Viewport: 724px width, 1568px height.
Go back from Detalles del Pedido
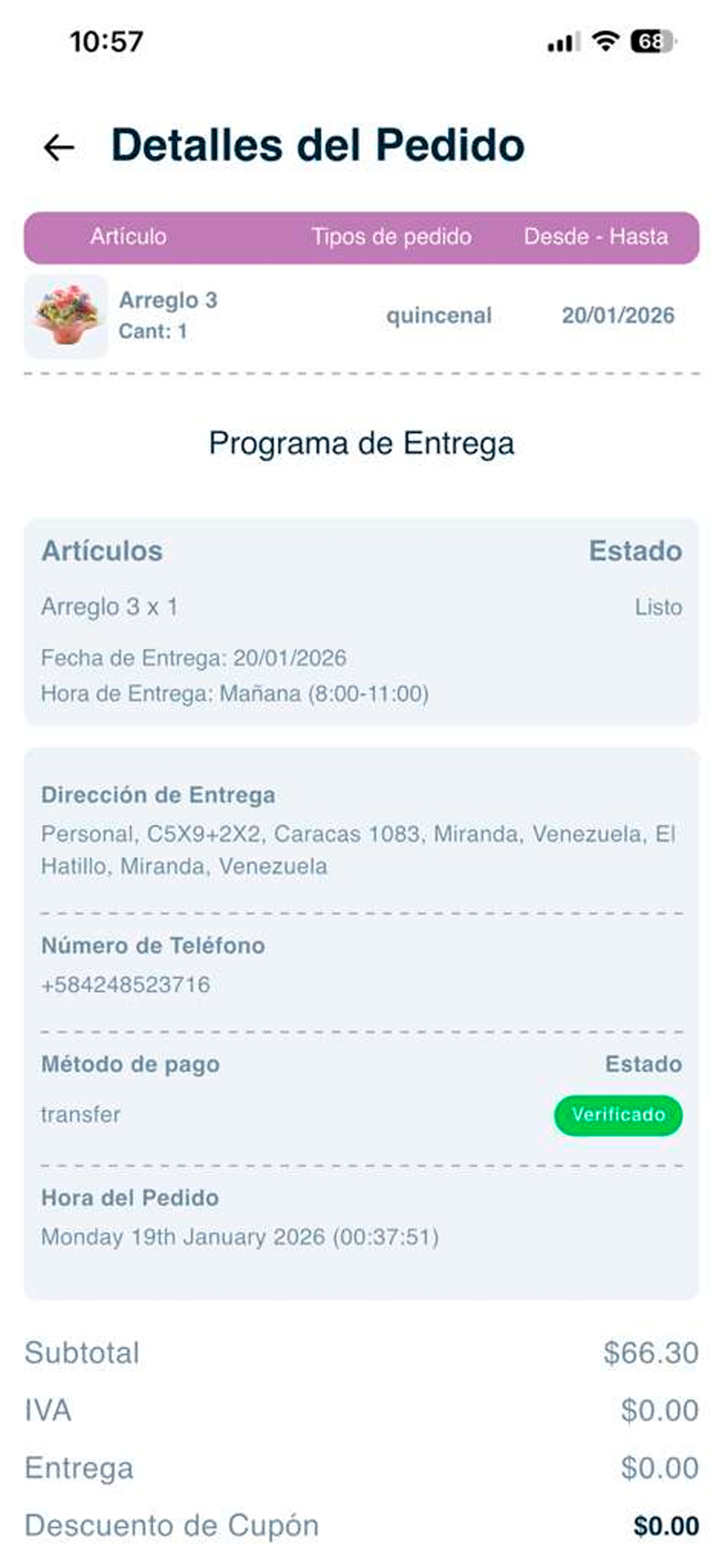(x=59, y=148)
